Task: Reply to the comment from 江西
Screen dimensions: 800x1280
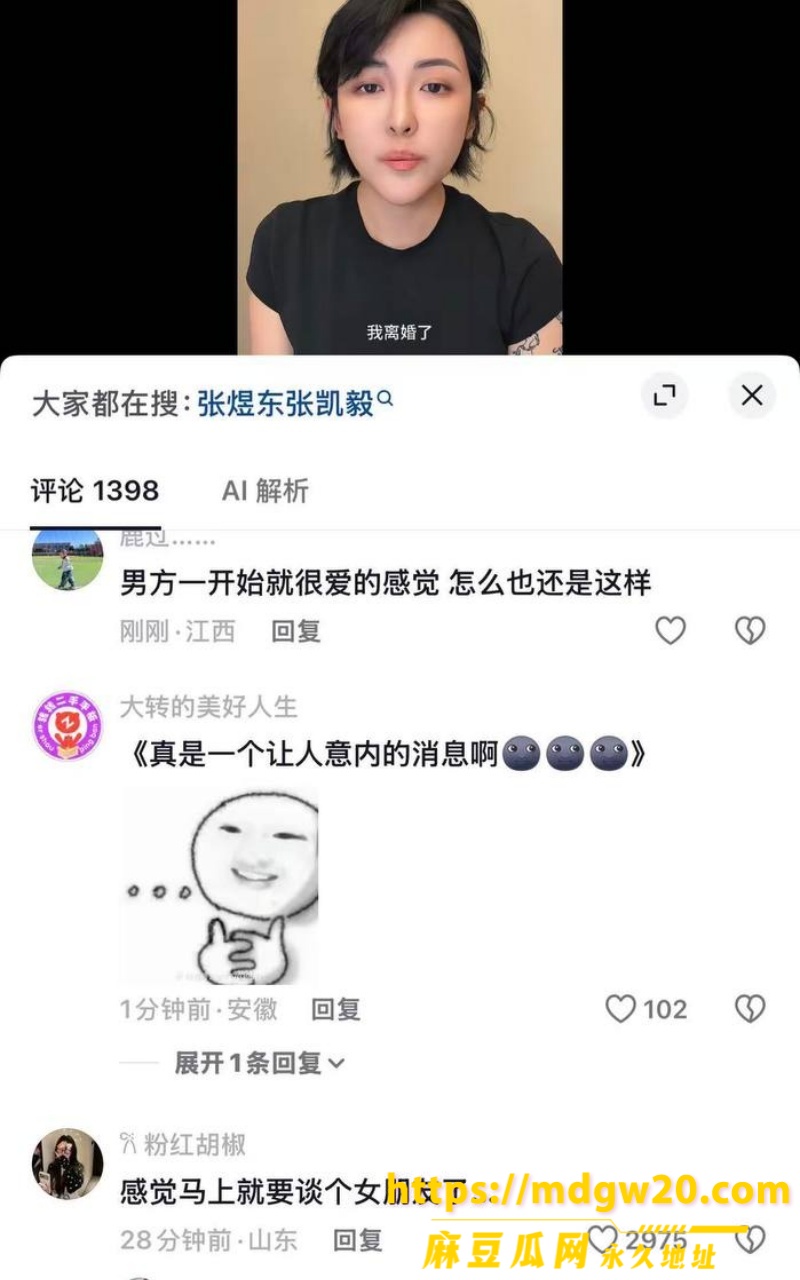Action: [x=296, y=631]
